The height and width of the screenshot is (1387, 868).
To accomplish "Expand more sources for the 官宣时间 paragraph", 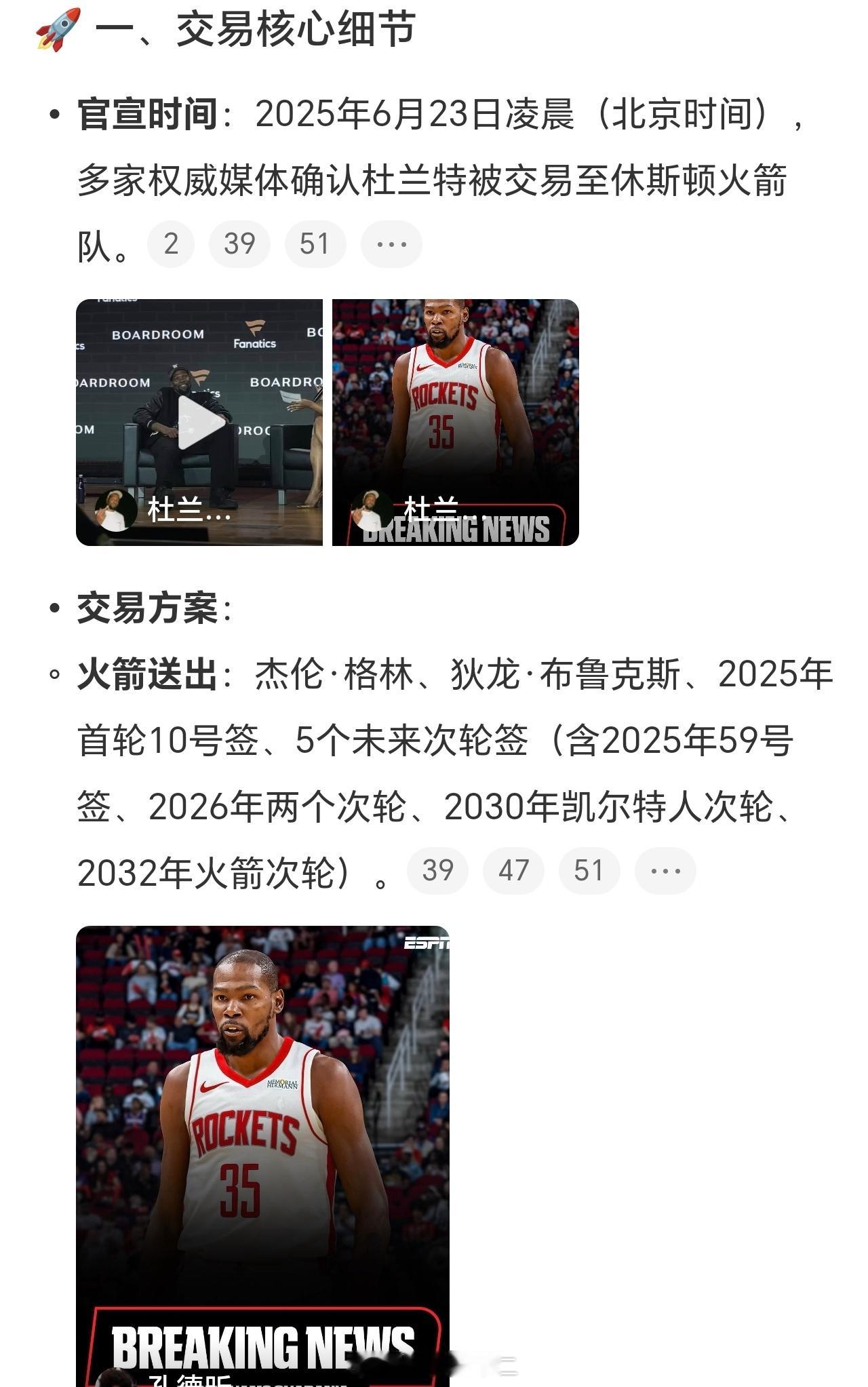I will point(391,244).
